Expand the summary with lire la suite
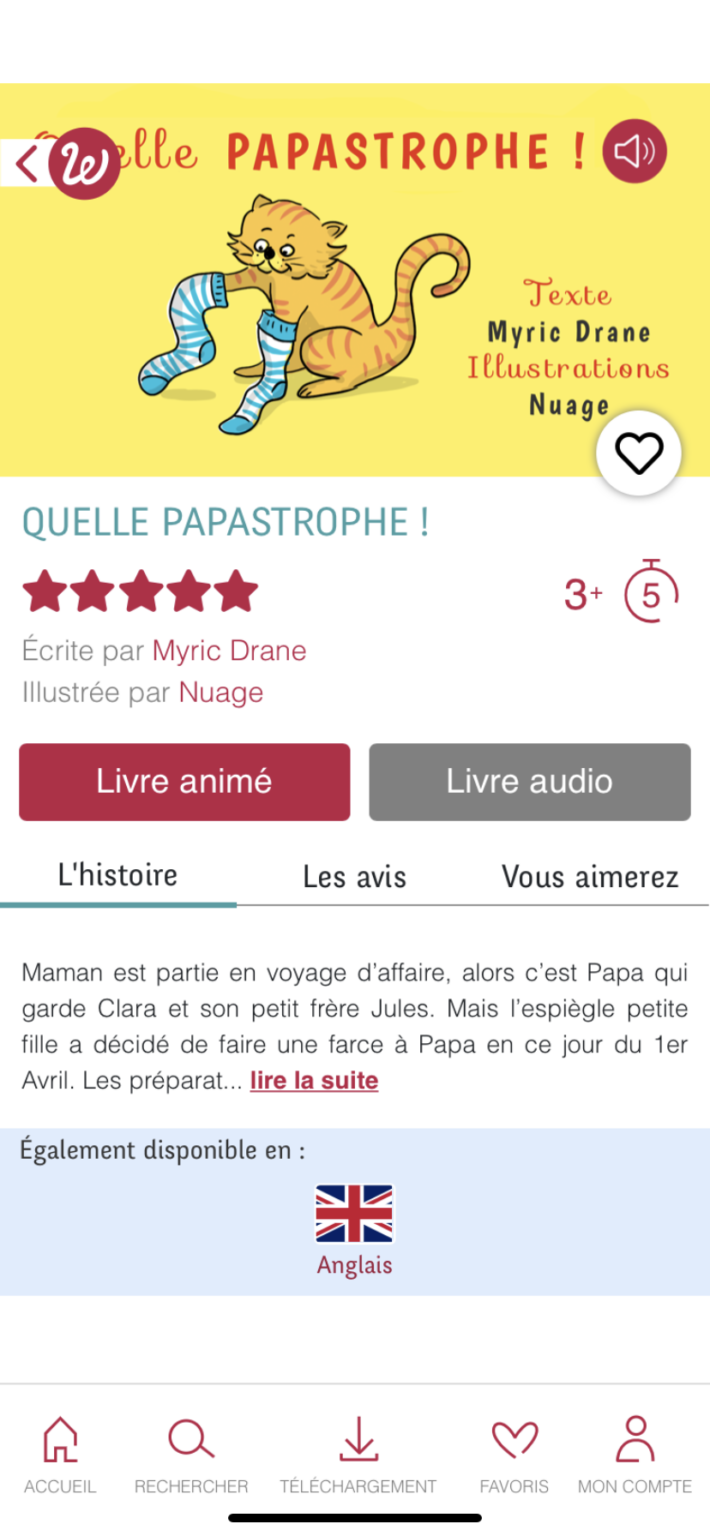Screen dimensions: 710x1536 click(x=314, y=1081)
